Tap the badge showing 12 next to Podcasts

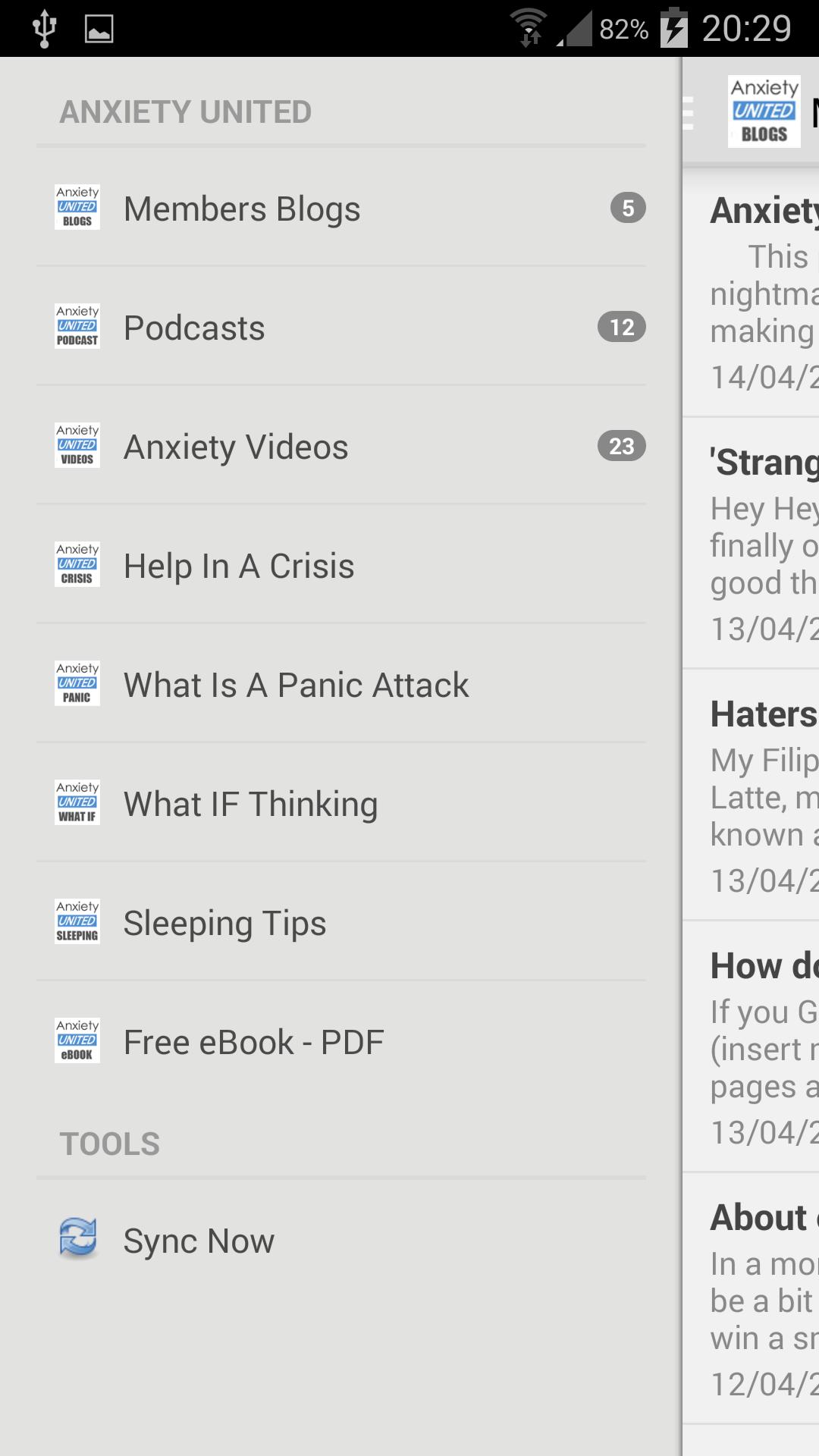tap(621, 327)
